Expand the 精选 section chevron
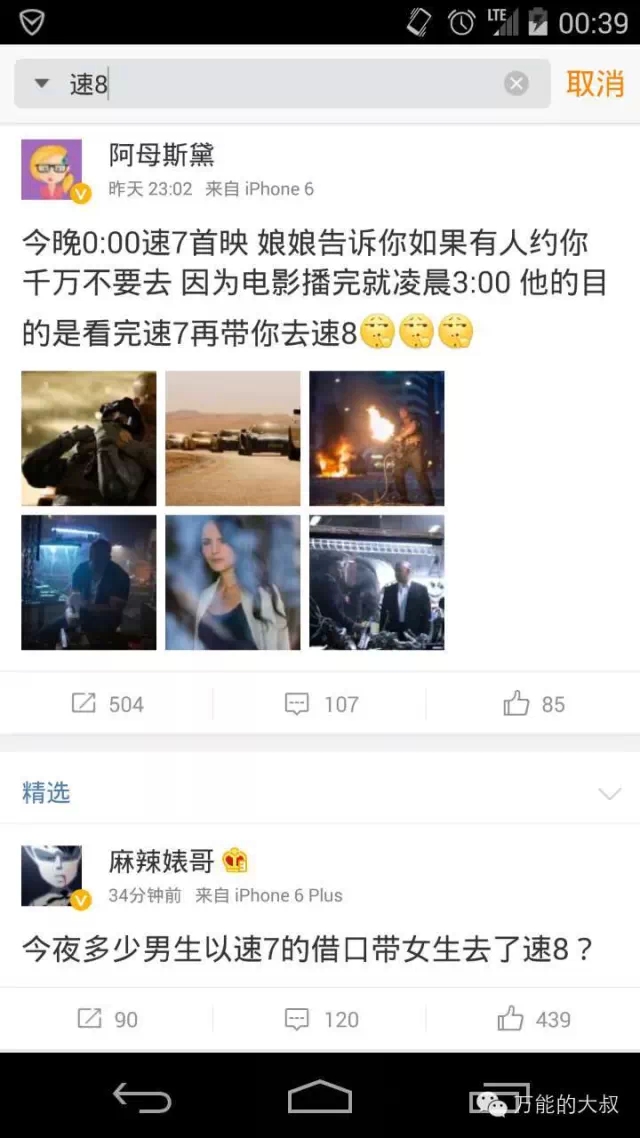The height and width of the screenshot is (1138, 640). 609,794
